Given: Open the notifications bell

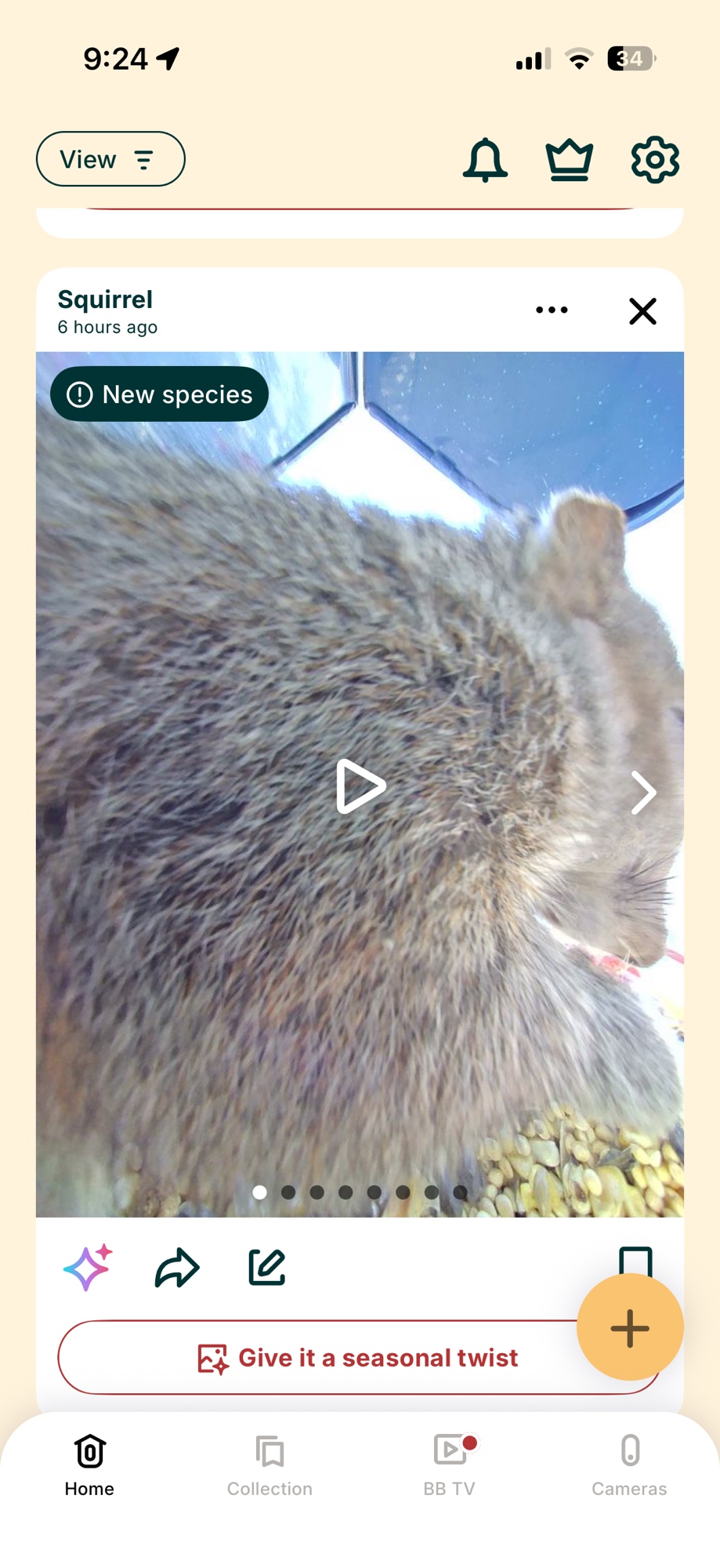Looking at the screenshot, I should point(485,160).
